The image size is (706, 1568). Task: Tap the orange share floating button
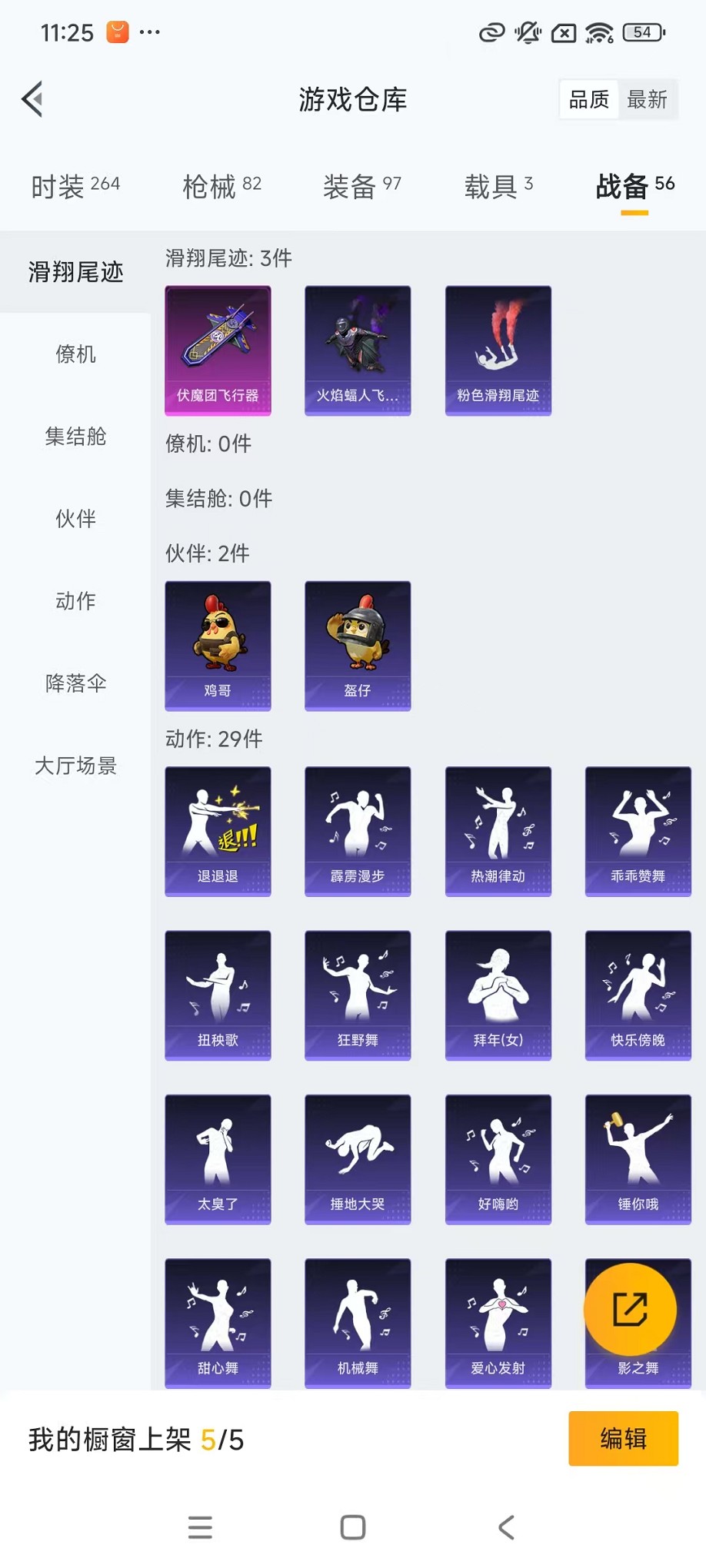click(630, 1310)
